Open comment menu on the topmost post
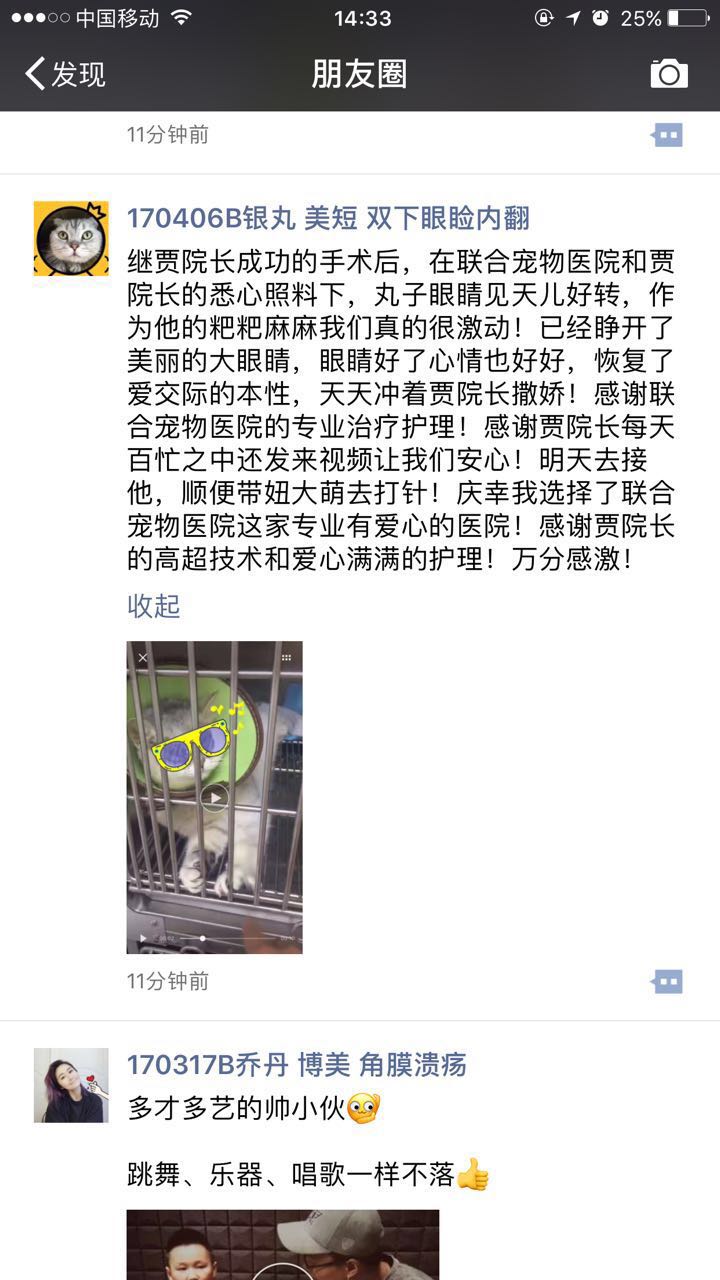Screen dimensions: 720x1280 point(667,135)
